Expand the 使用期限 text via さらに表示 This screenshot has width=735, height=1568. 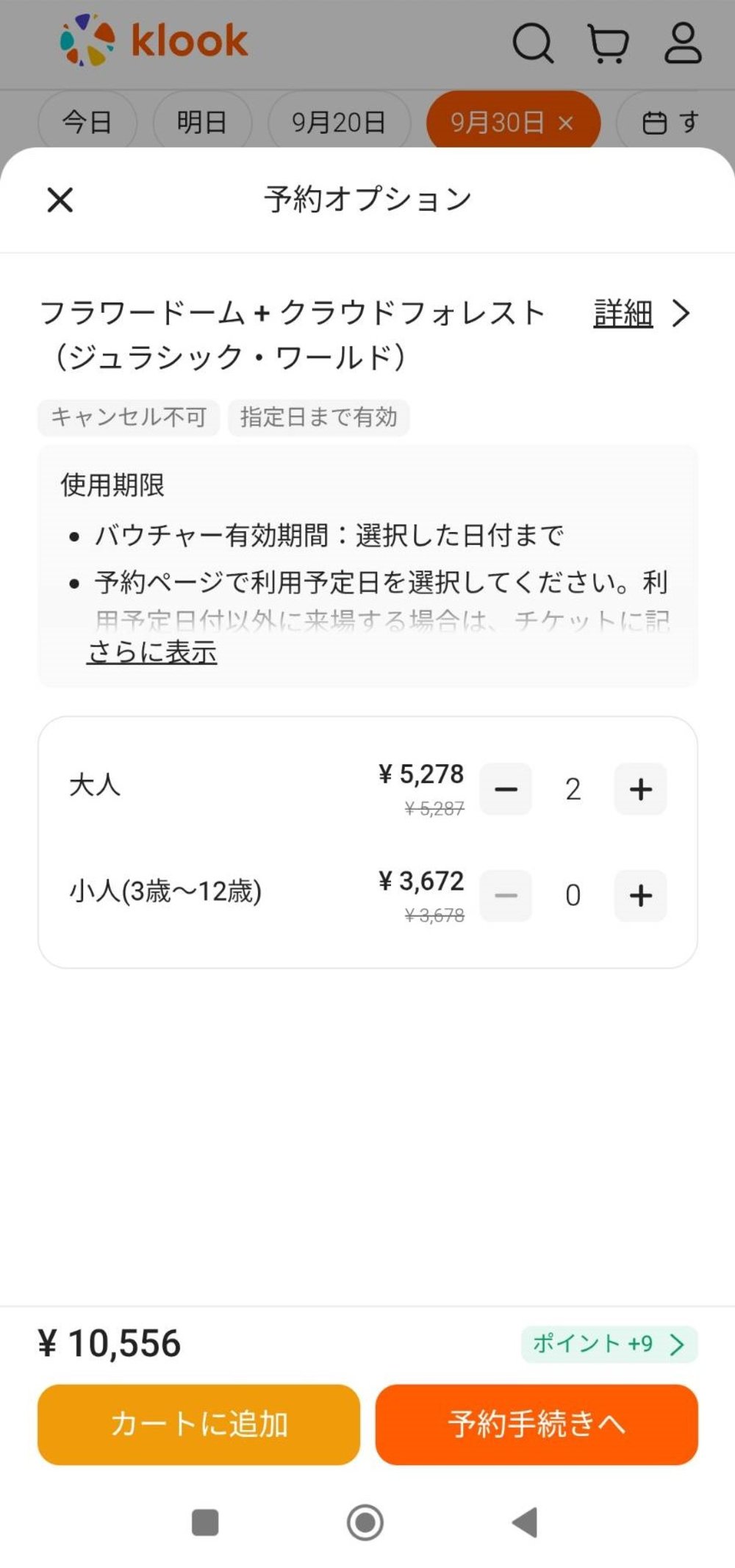pos(152,651)
